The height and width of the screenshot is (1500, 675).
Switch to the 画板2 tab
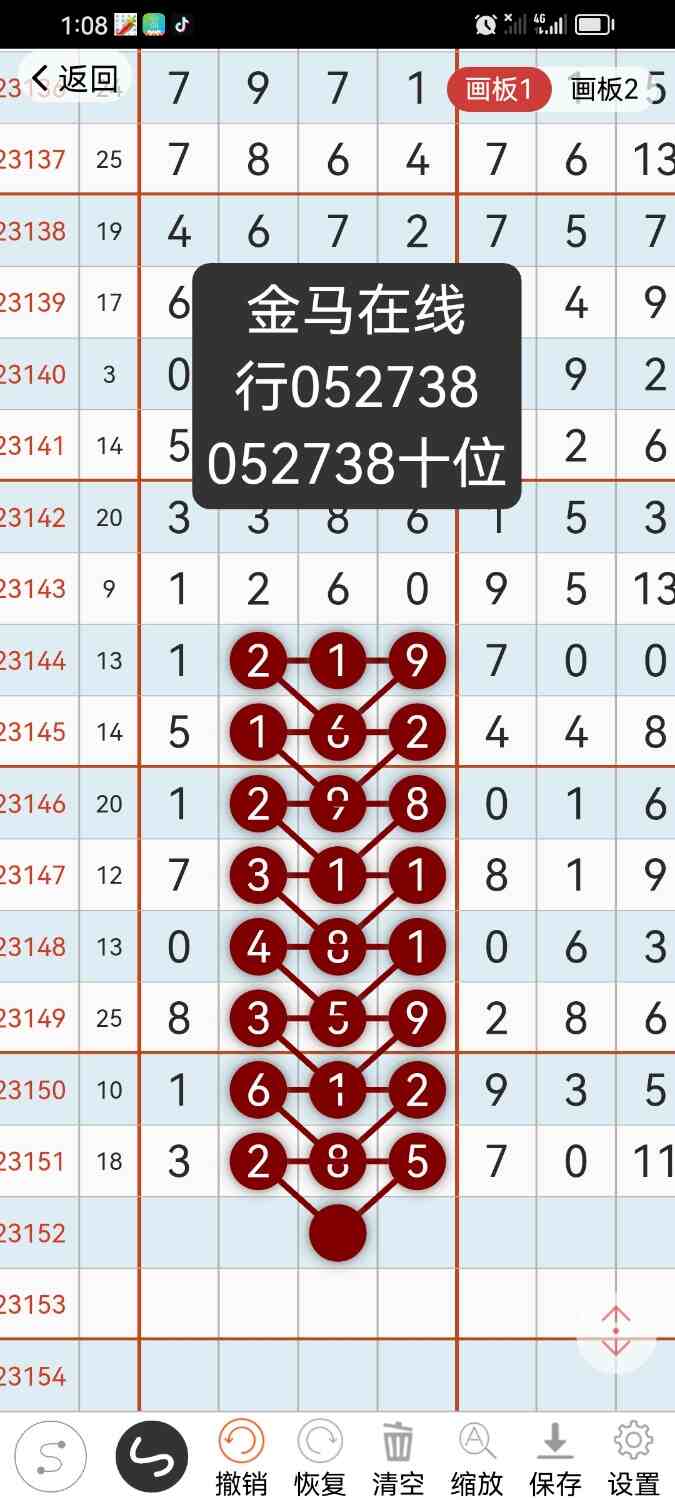tap(604, 89)
